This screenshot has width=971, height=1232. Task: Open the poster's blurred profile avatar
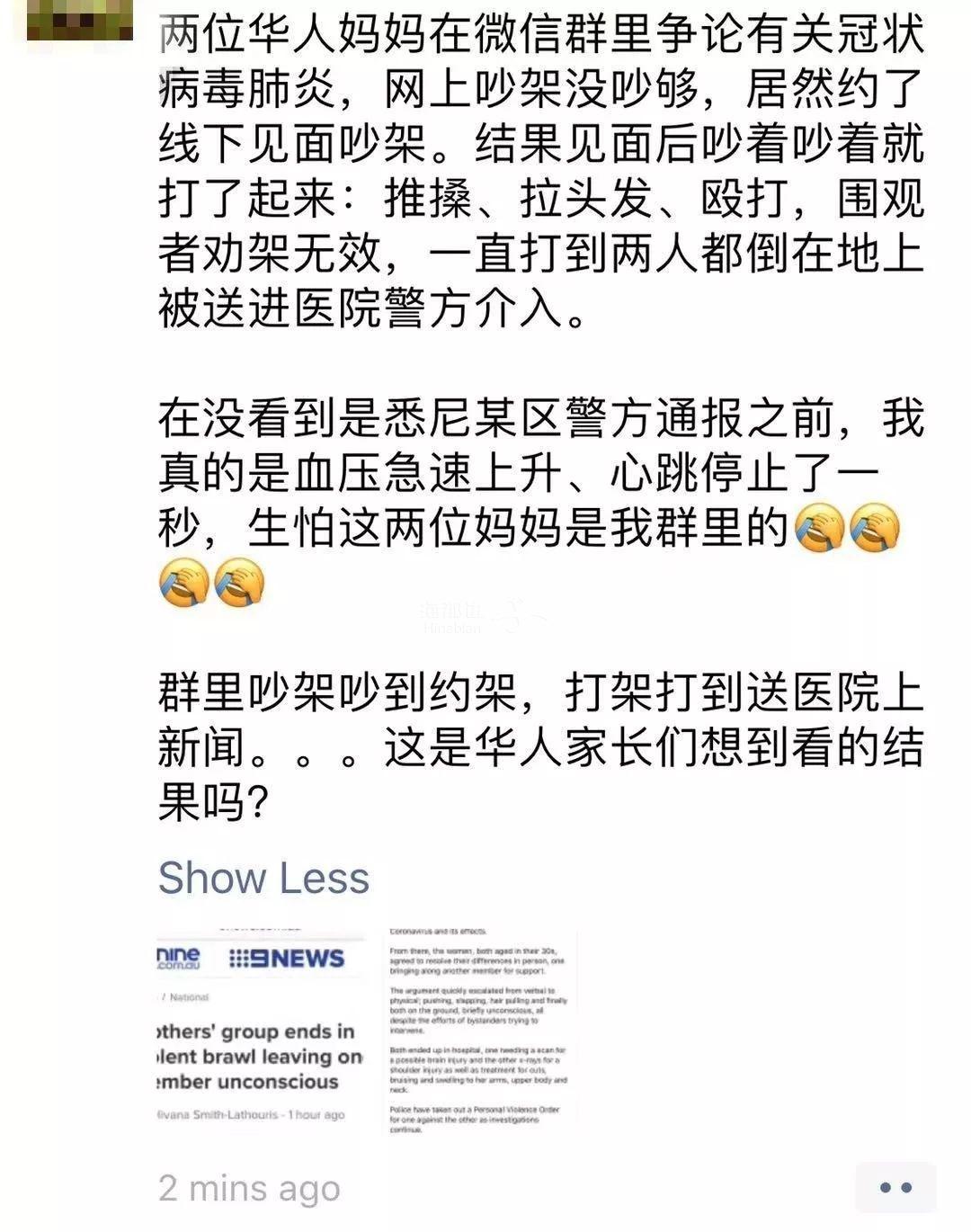point(79,20)
